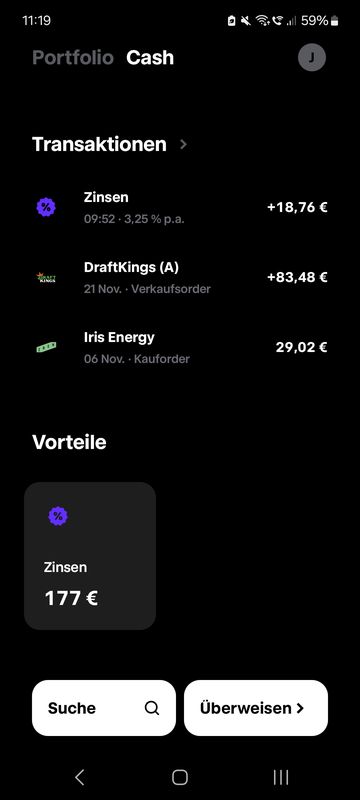The width and height of the screenshot is (360, 800).
Task: Switch to the Portfolio tab
Action: pyautogui.click(x=73, y=58)
